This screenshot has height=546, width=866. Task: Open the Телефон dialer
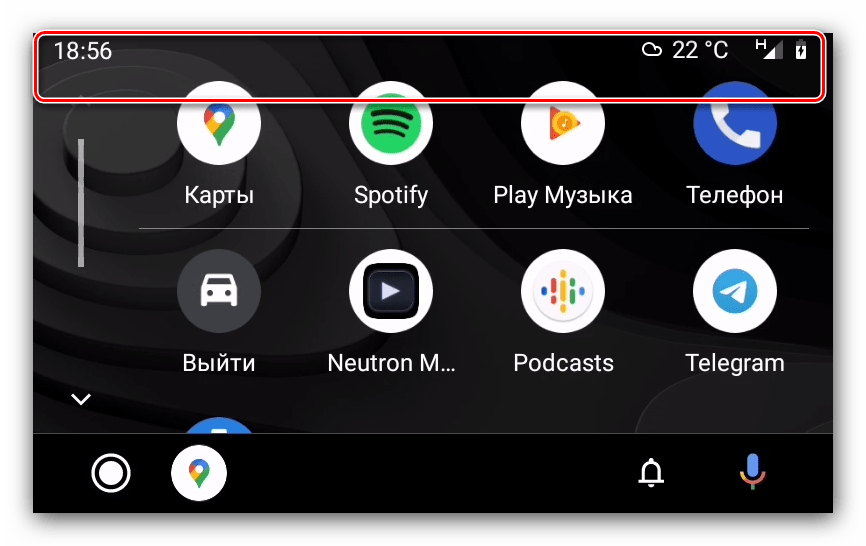pos(735,125)
